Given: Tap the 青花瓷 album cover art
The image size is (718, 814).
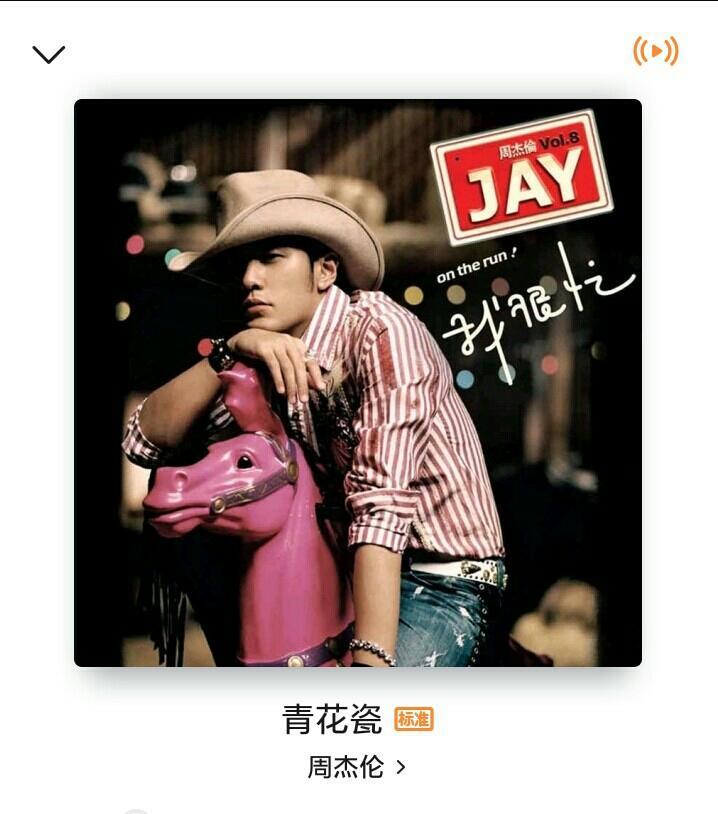Looking at the screenshot, I should 358,383.
